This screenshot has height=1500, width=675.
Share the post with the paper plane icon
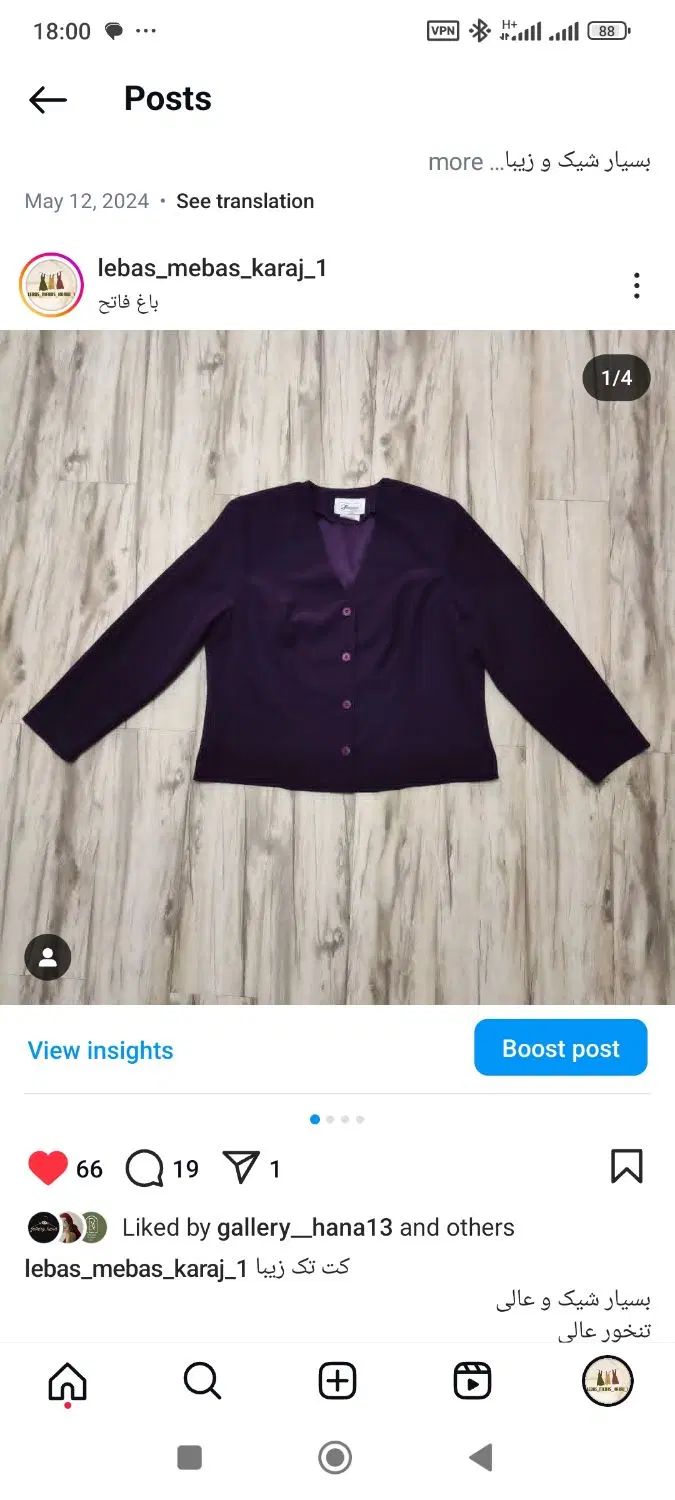[x=241, y=1168]
